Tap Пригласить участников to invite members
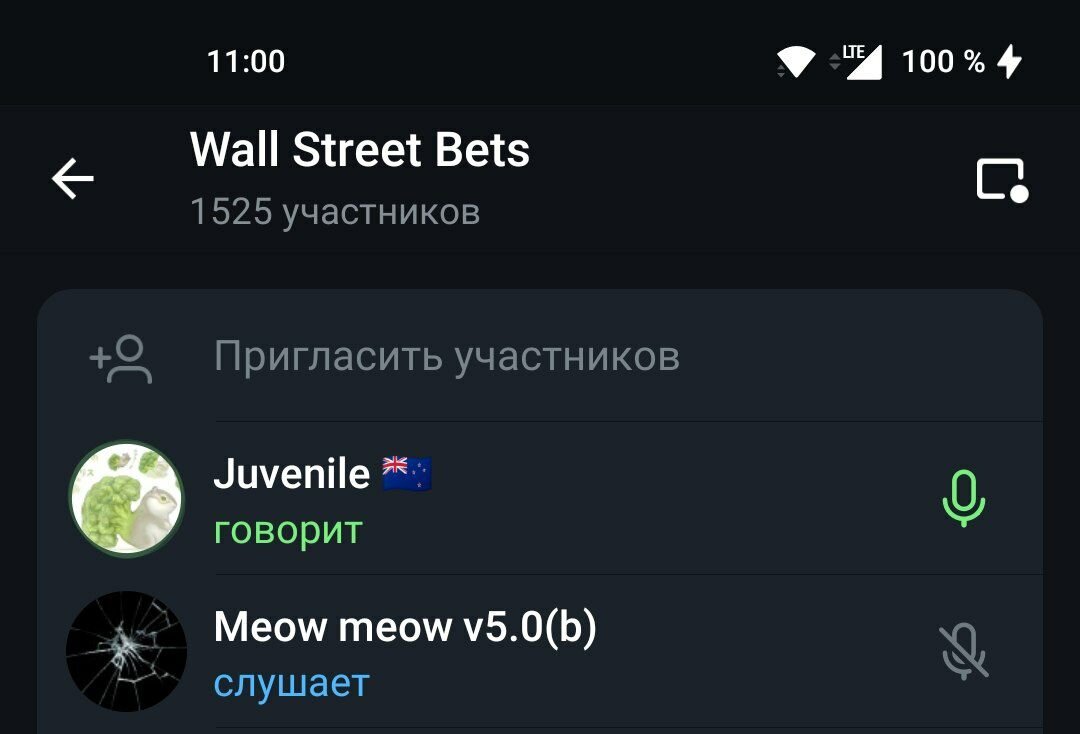 [x=446, y=356]
